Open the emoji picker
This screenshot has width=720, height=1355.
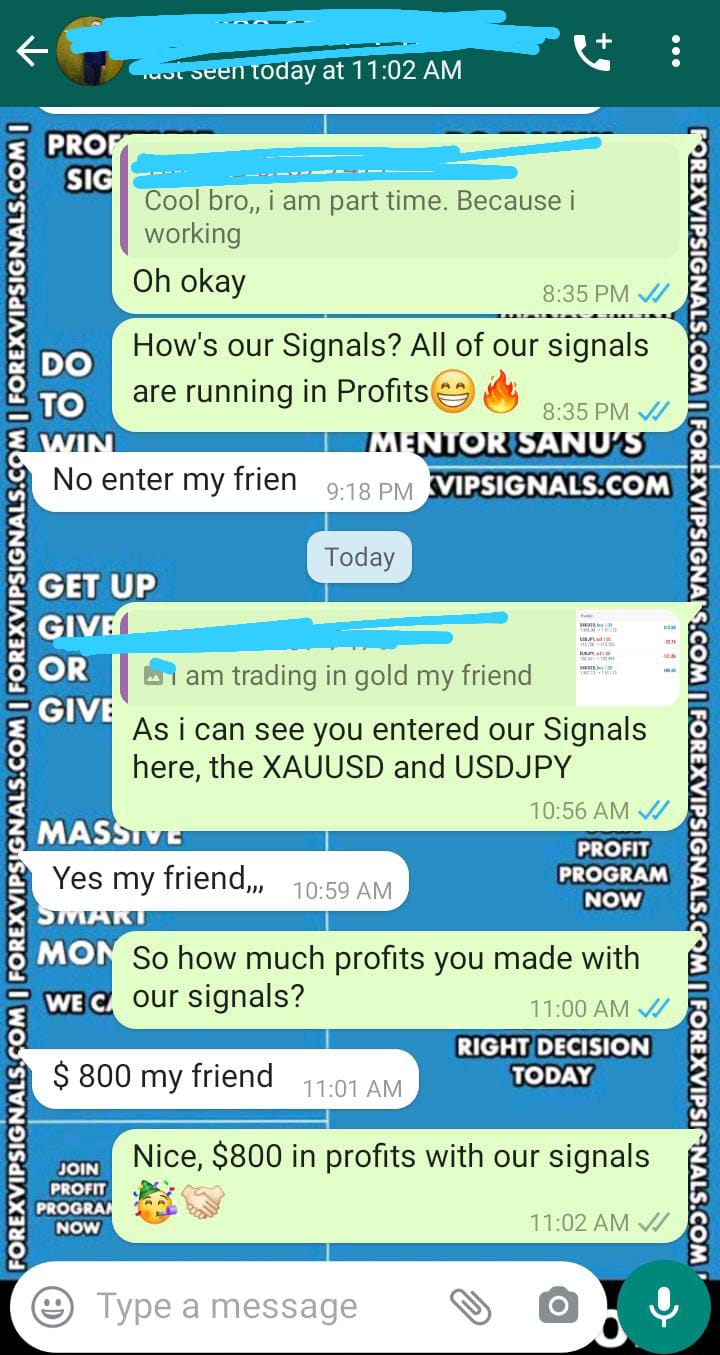pos(52,1306)
